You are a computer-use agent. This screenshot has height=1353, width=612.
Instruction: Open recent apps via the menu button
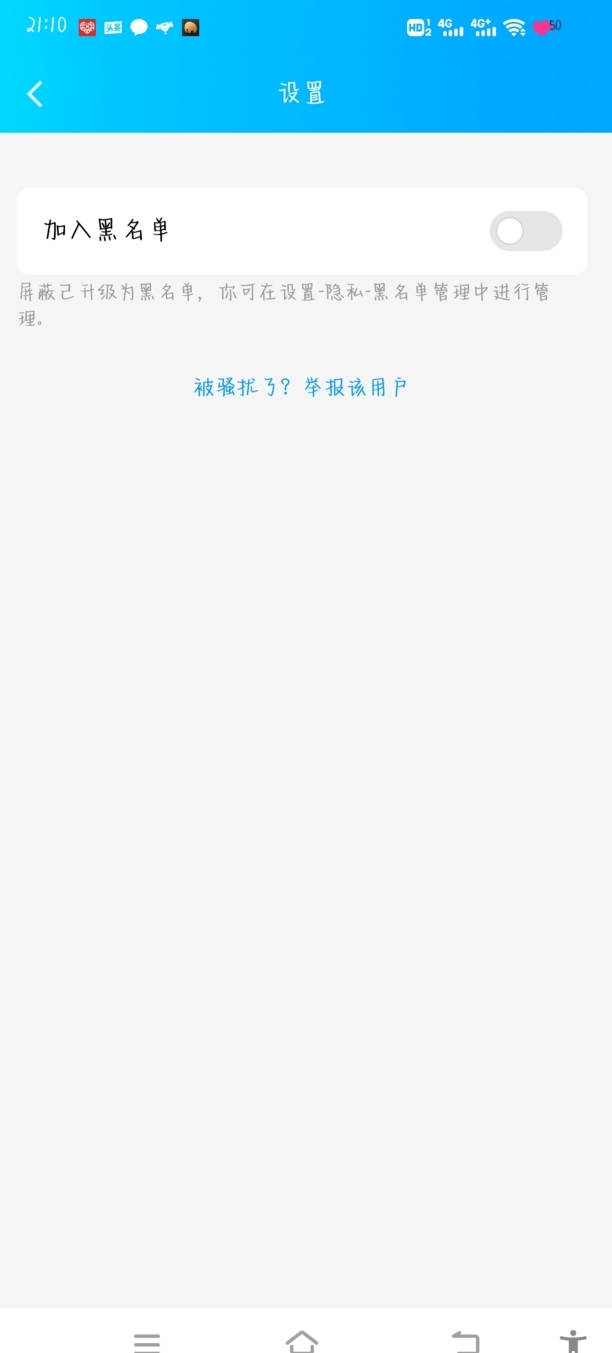coord(147,1342)
